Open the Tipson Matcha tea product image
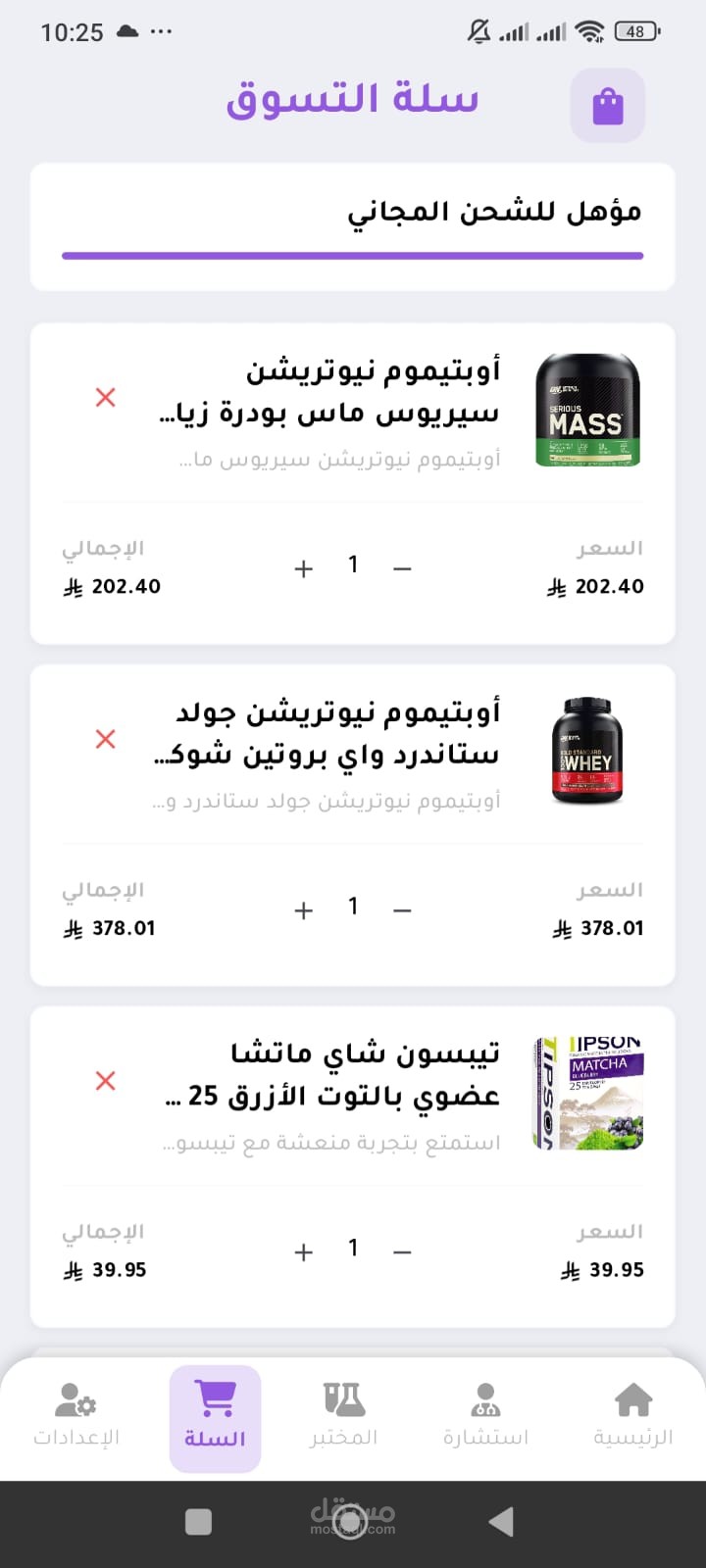The height and width of the screenshot is (1568, 706). click(587, 1093)
